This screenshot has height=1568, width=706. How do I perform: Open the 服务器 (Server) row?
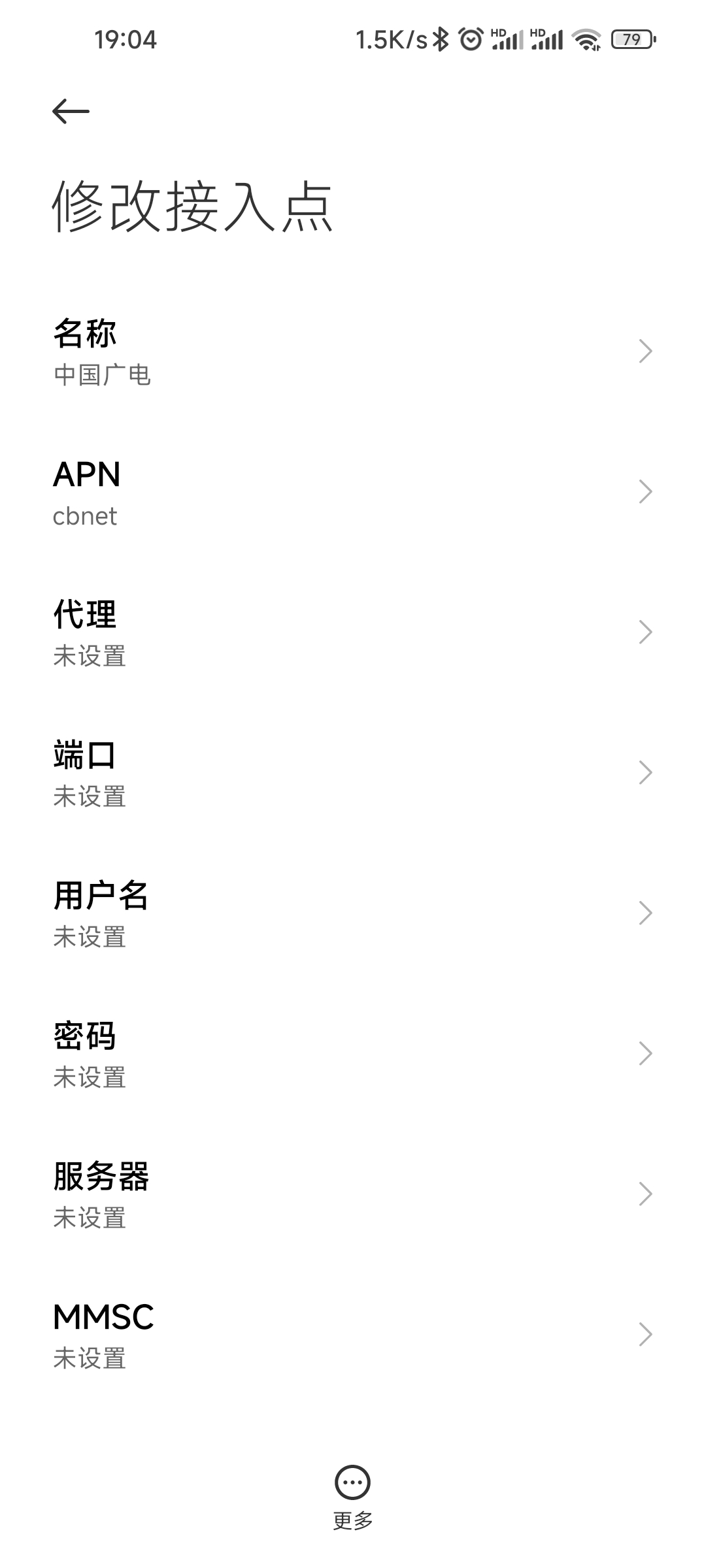point(353,1194)
